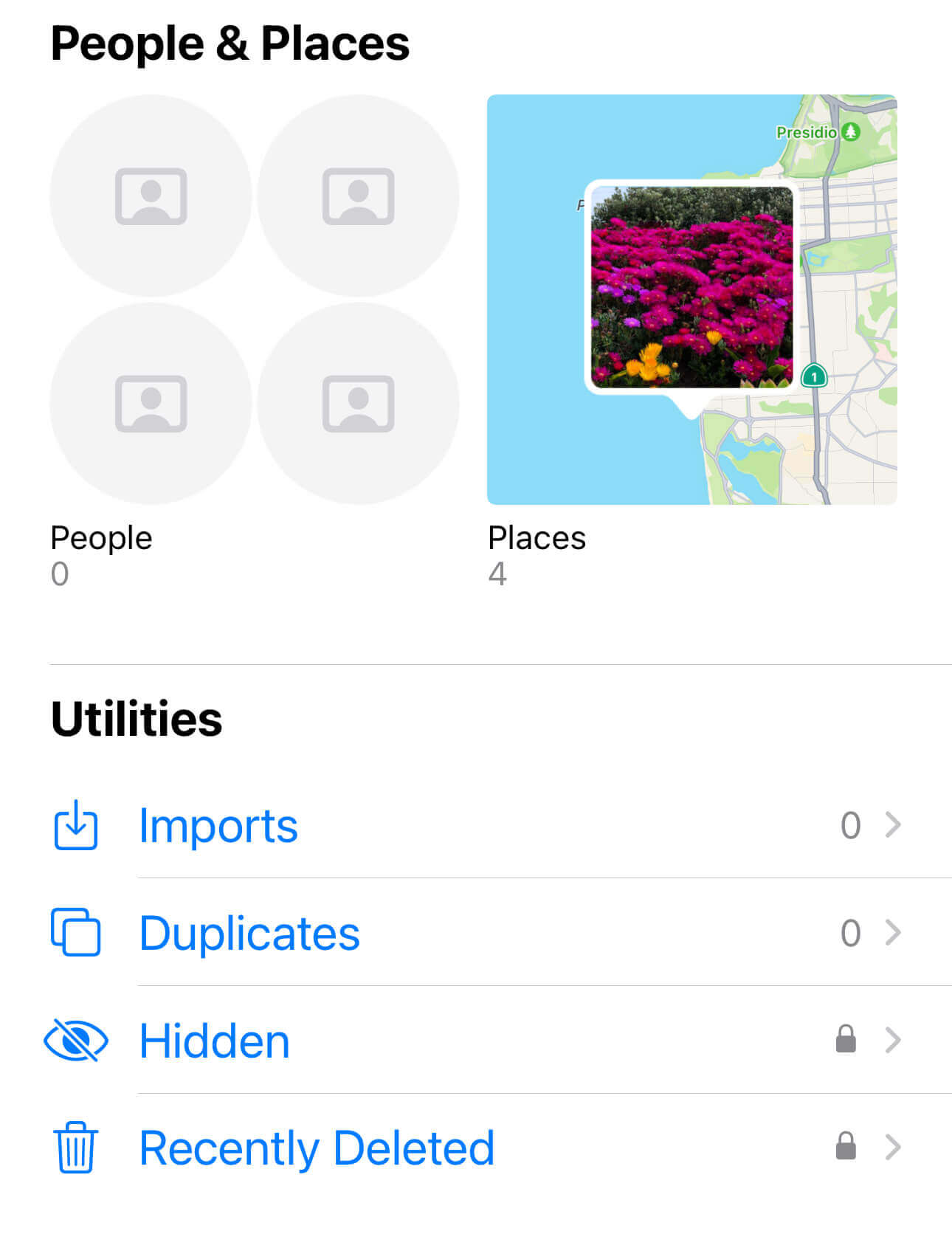Click the Duplicates overlapping squares icon
Viewport: 952px width, 1234px height.
tap(75, 933)
